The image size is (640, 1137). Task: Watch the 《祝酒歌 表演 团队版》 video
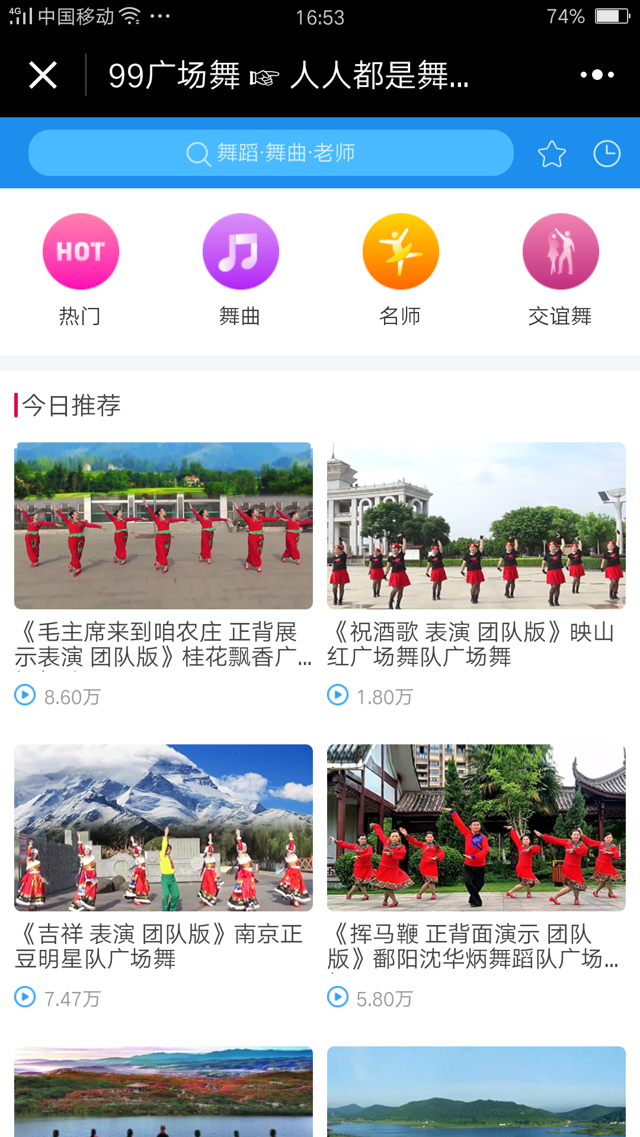click(x=476, y=526)
